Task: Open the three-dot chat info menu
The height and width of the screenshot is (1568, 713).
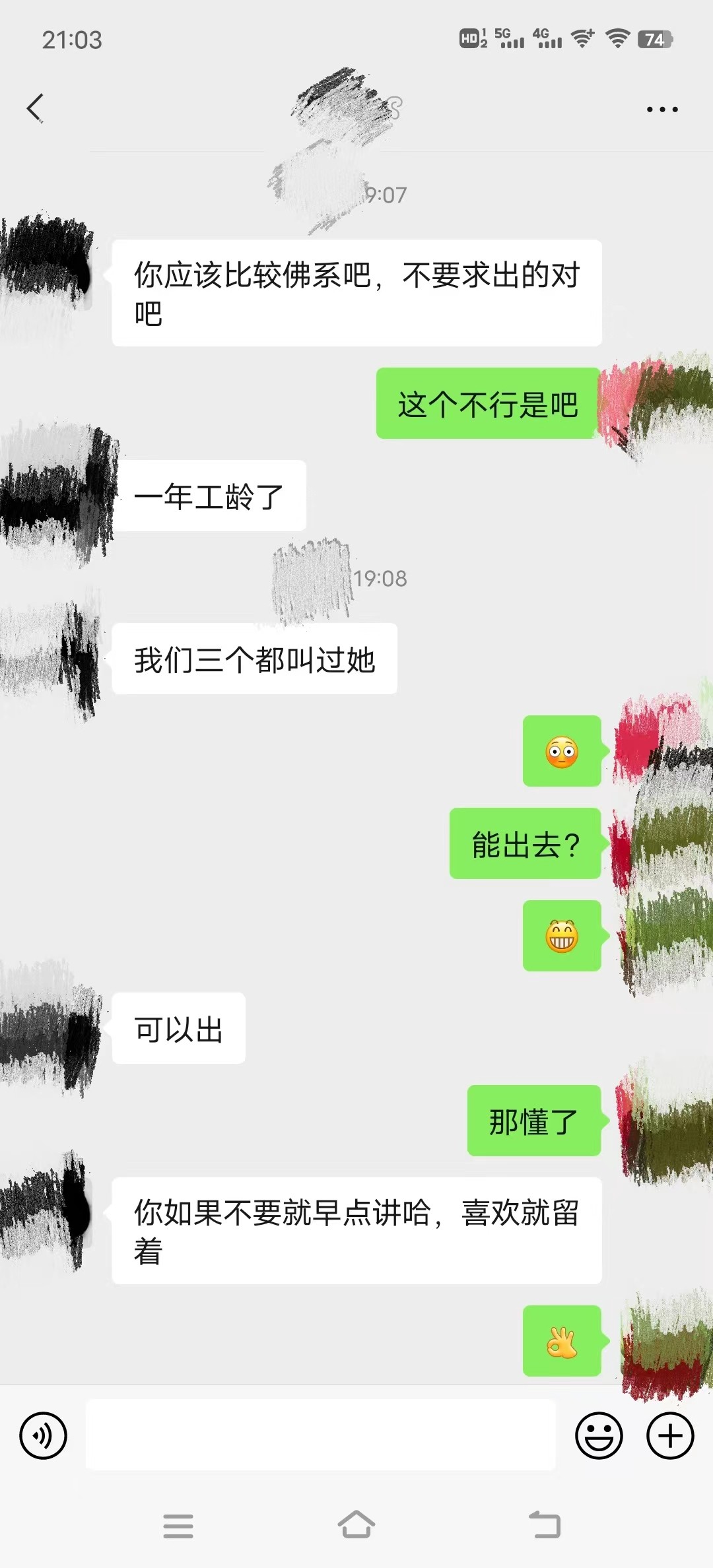Action: point(662,110)
